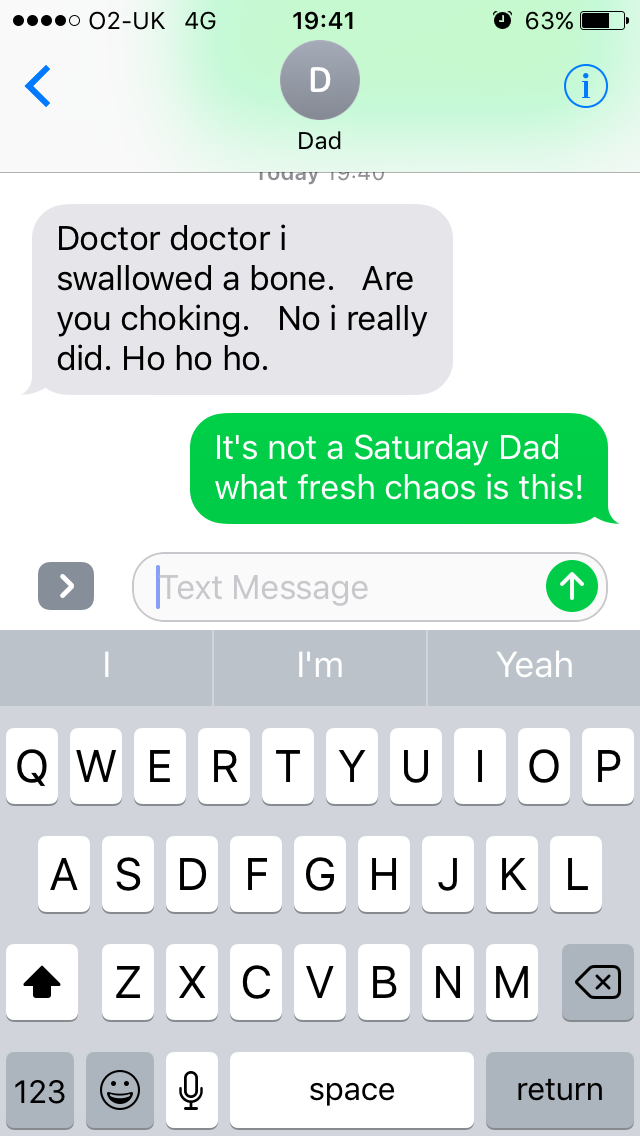Expand the apps arrow beside text field
The height and width of the screenshot is (1136, 640).
(66, 587)
